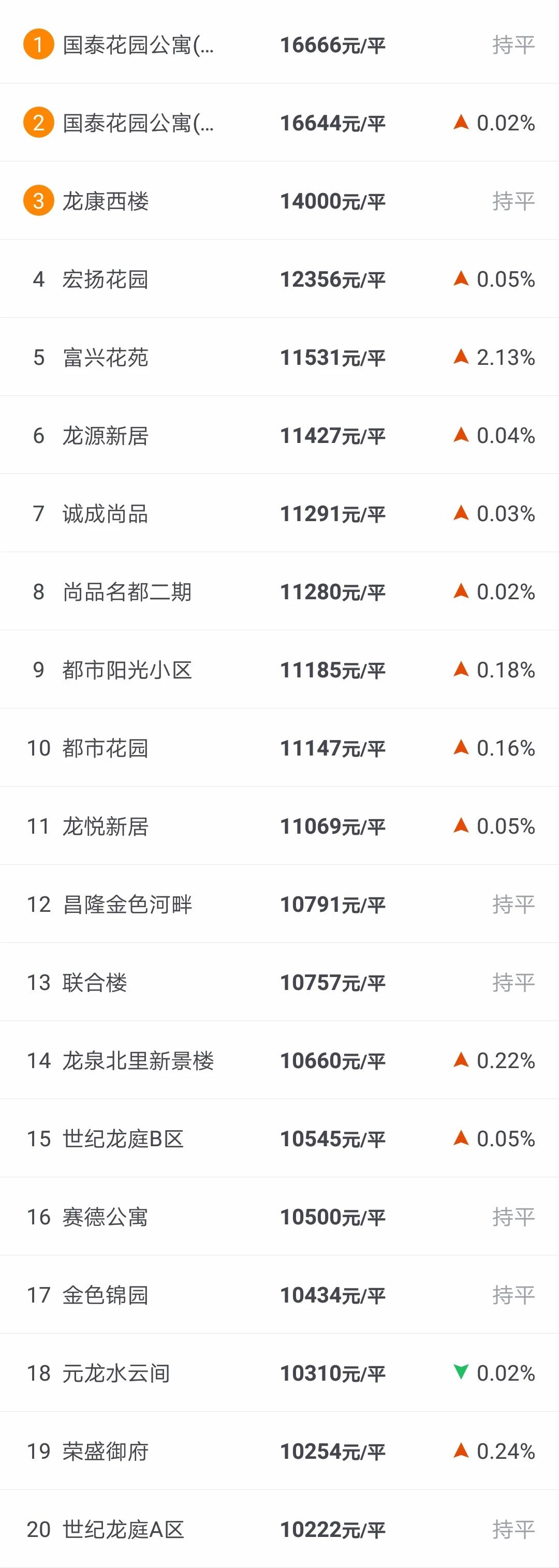
Task: Open 龙泉北里新景楼 community page
Action: coord(138,1061)
